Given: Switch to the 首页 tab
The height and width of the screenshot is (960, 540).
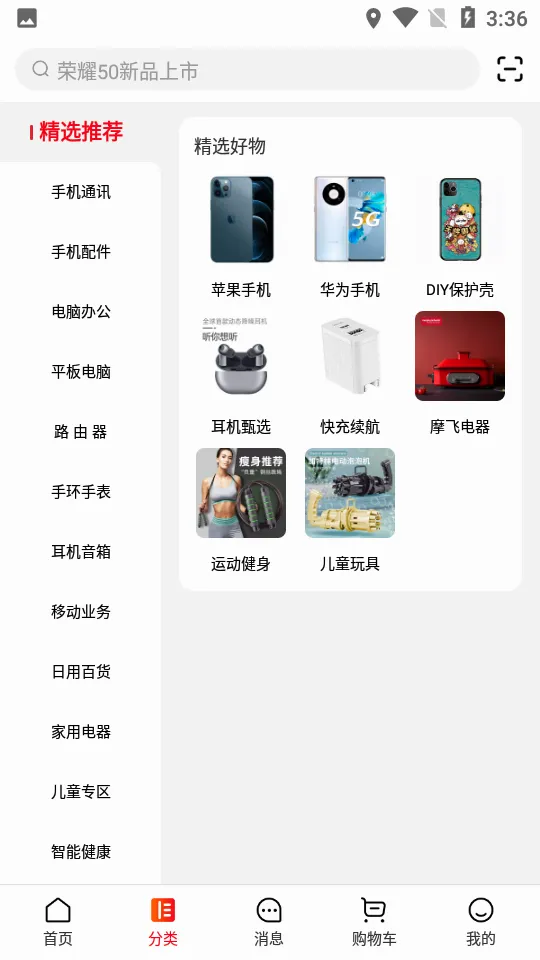Looking at the screenshot, I should (58, 922).
